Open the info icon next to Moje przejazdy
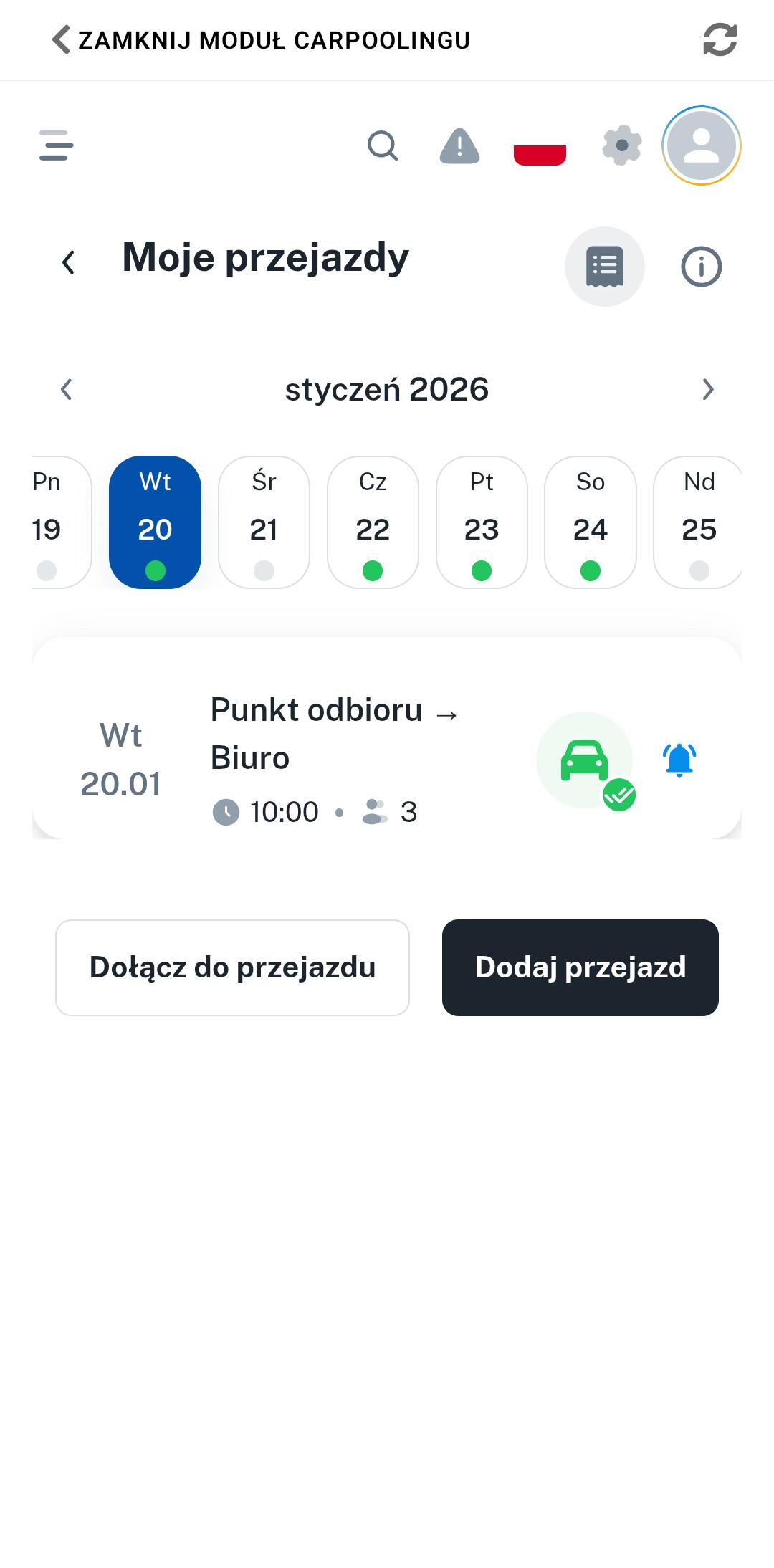Image resolution: width=774 pixels, height=1568 pixels. click(701, 266)
